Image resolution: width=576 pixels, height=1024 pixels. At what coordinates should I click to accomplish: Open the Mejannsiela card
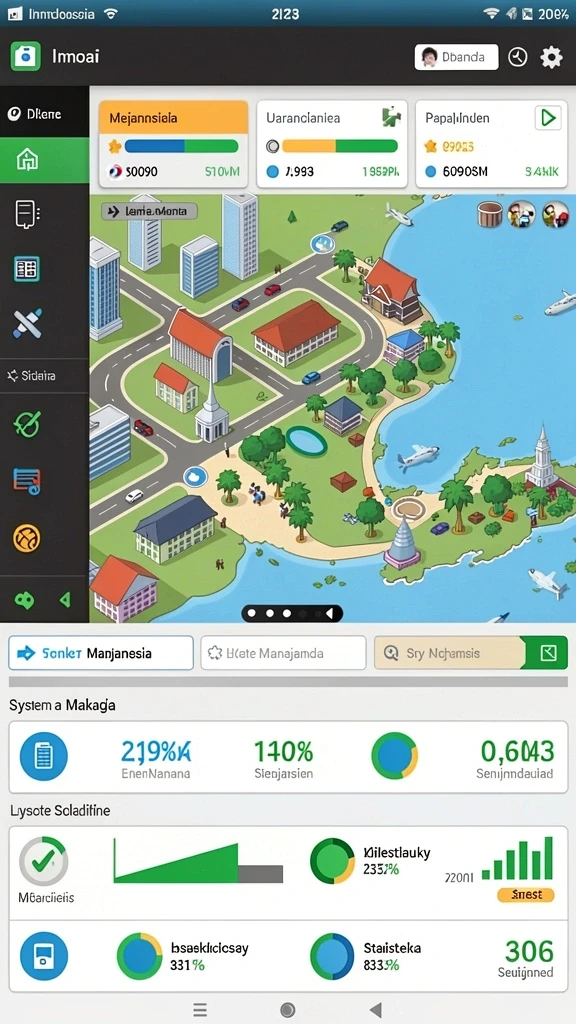pyautogui.click(x=173, y=144)
